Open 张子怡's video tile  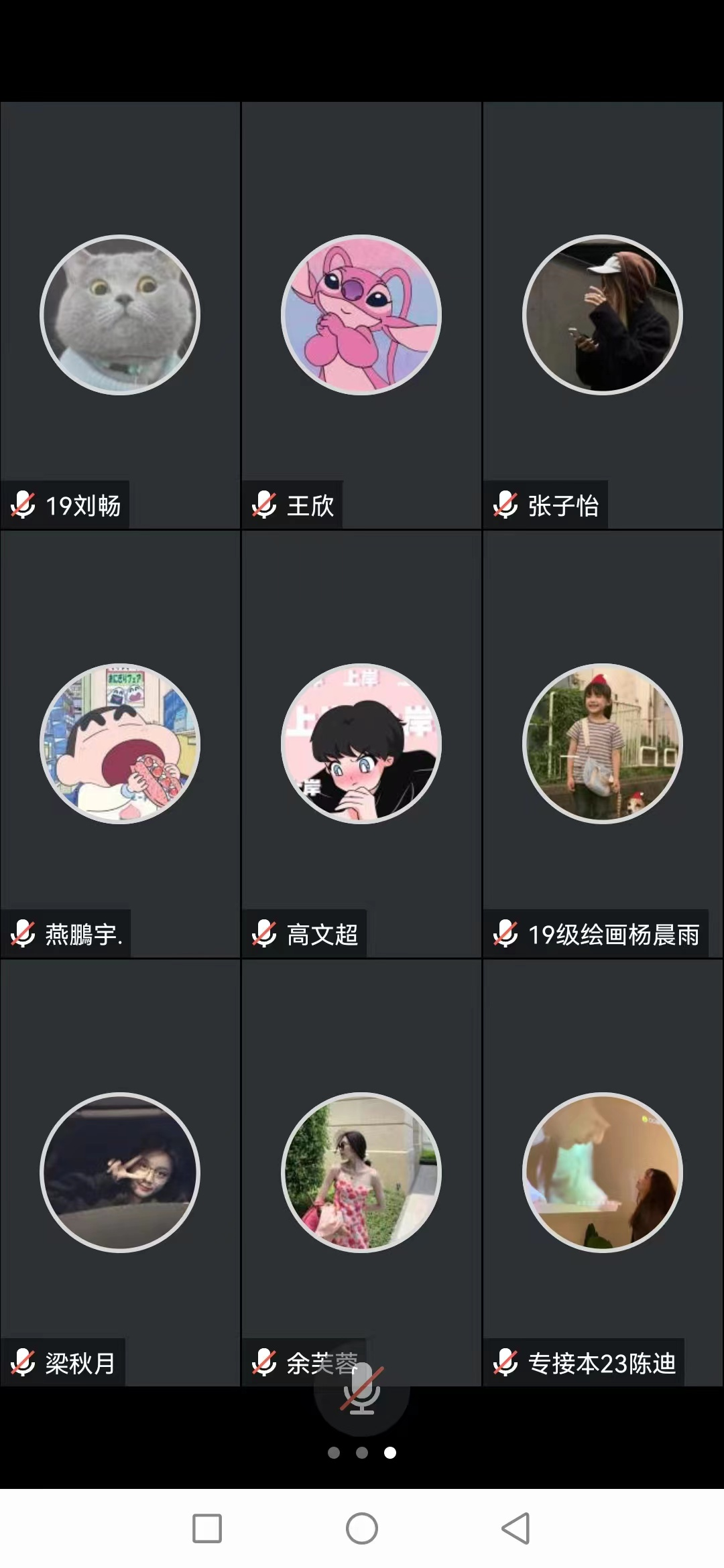coord(603,315)
